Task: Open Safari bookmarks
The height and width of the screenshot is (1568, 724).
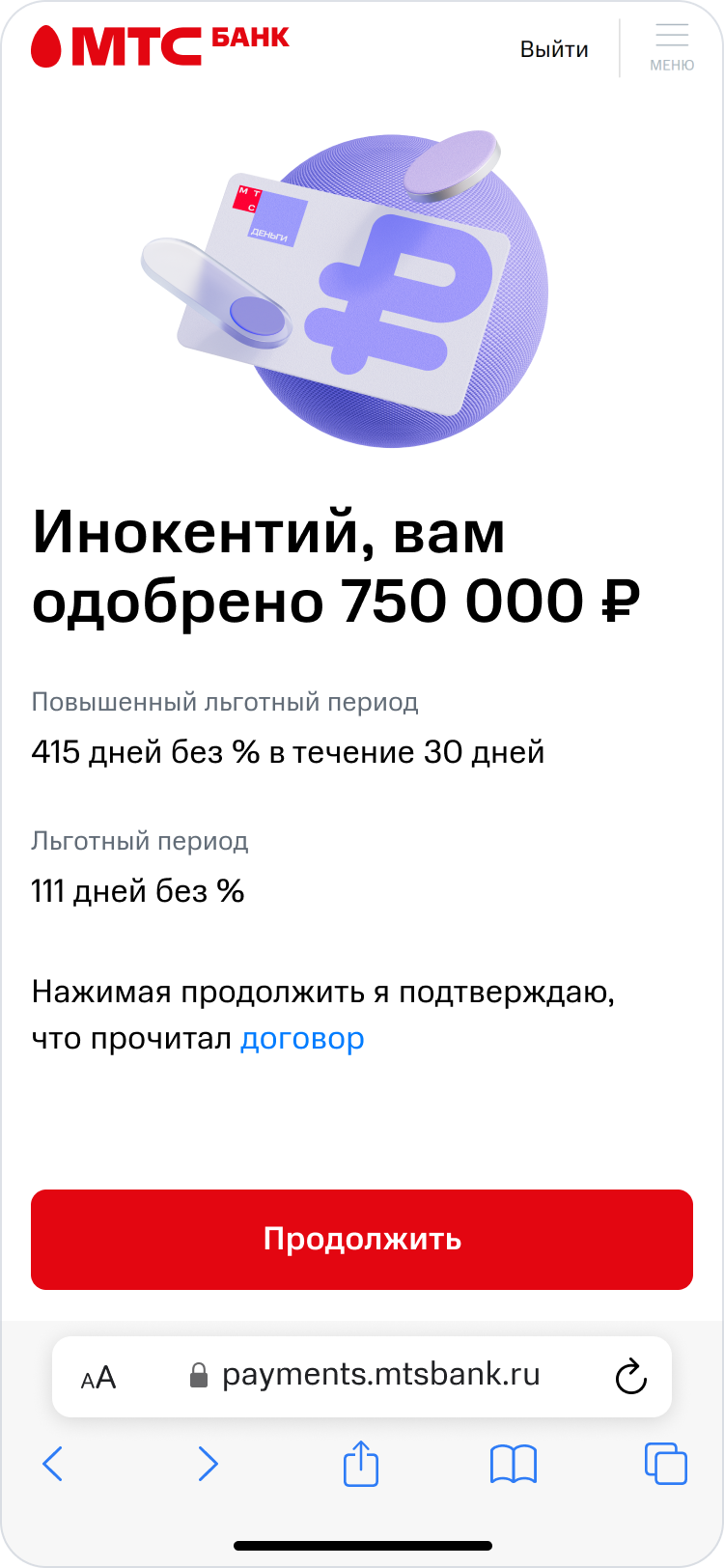Action: tap(514, 1464)
